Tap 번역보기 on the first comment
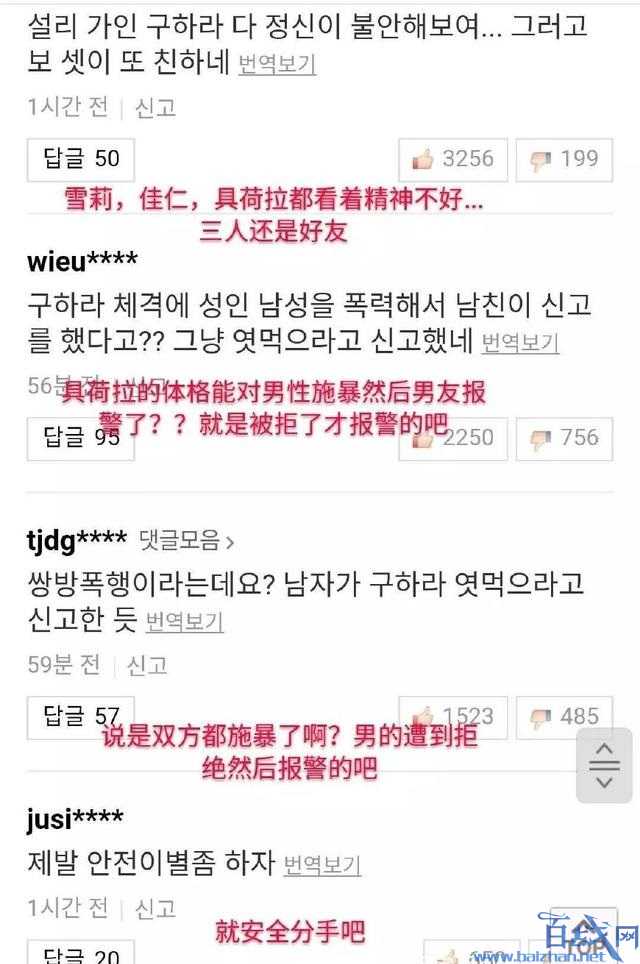The height and width of the screenshot is (964, 640). [x=277, y=65]
